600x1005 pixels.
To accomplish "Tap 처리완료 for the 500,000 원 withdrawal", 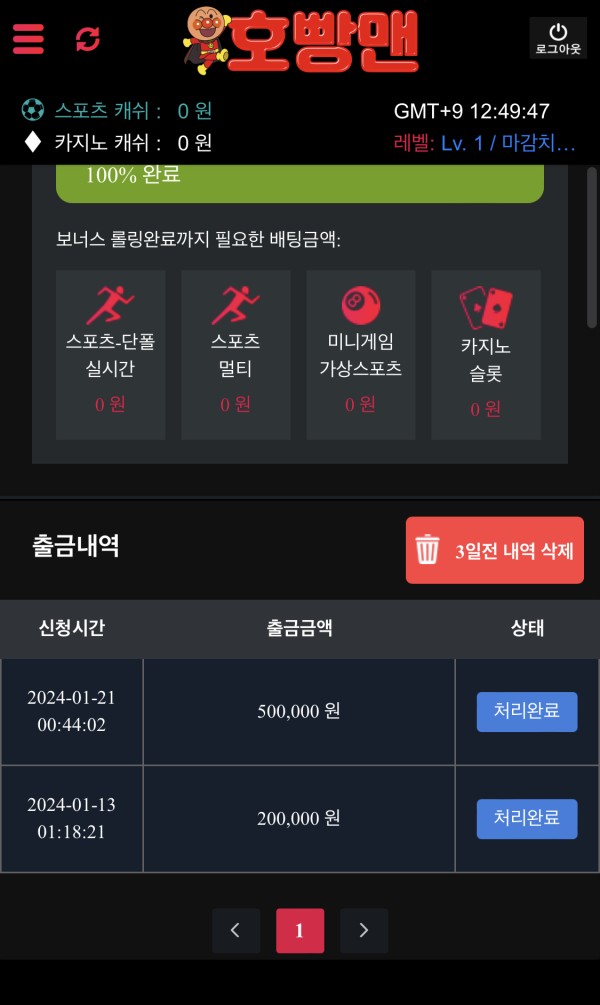I will (526, 712).
